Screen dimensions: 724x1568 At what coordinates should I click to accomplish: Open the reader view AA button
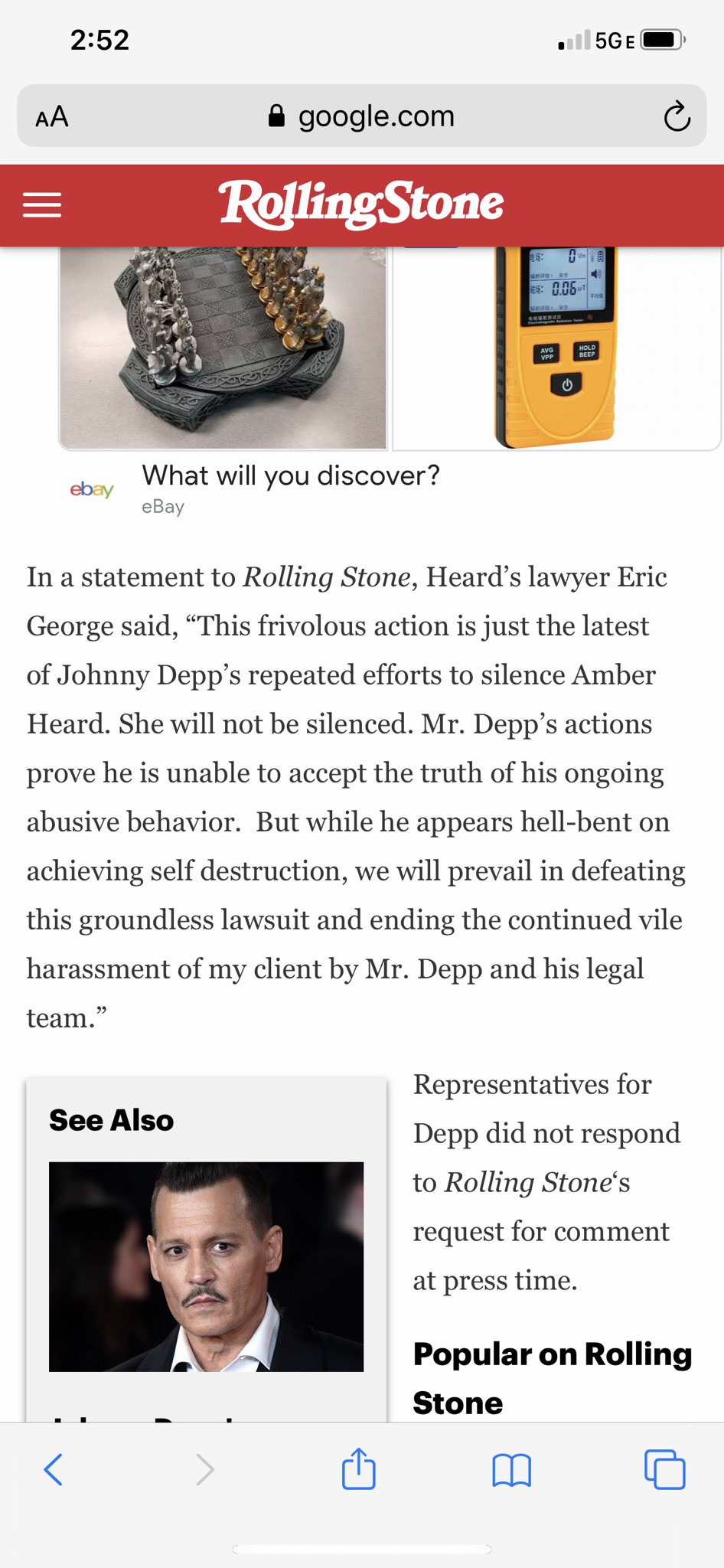click(x=52, y=116)
